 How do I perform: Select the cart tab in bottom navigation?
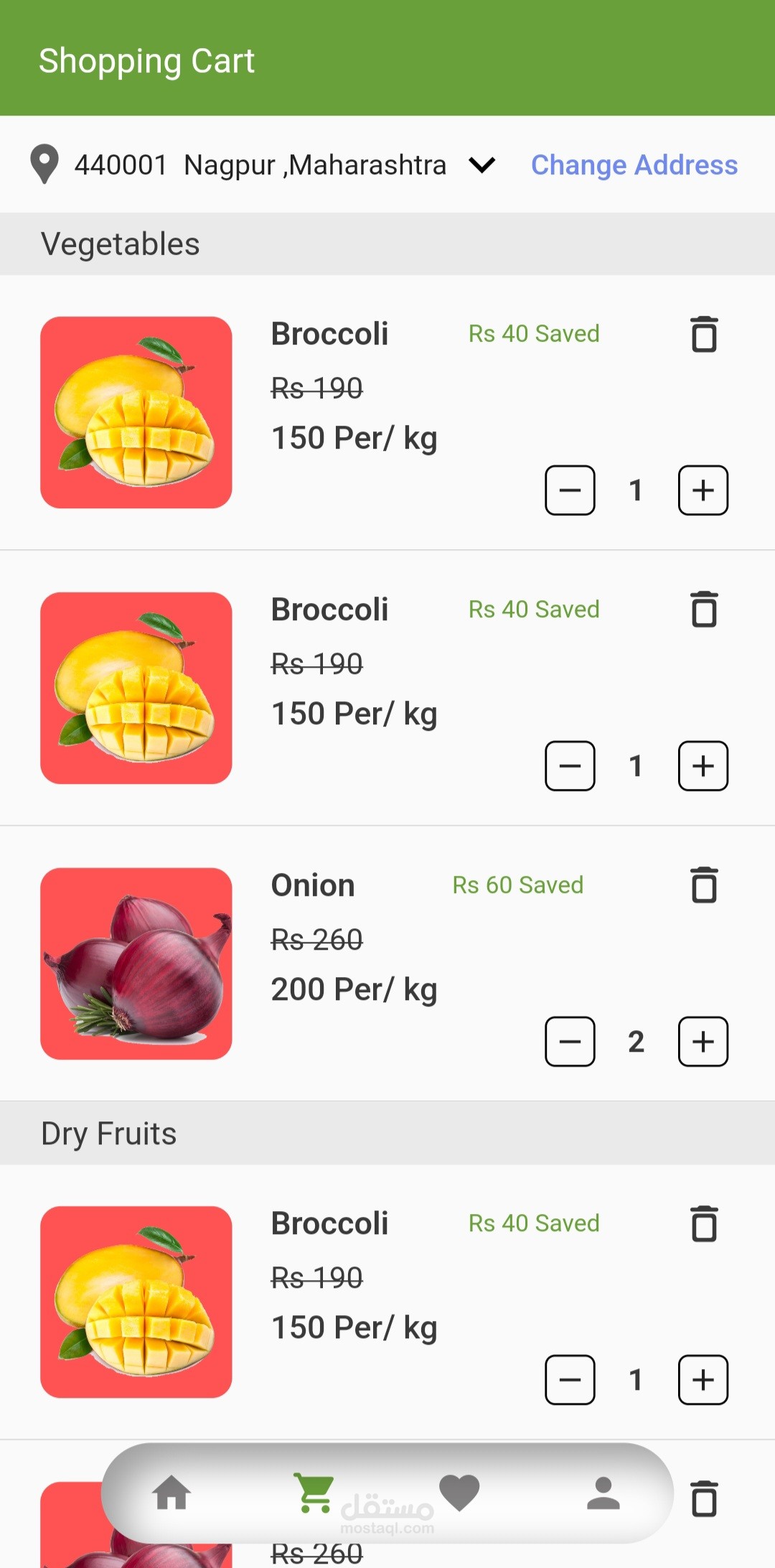[314, 1493]
